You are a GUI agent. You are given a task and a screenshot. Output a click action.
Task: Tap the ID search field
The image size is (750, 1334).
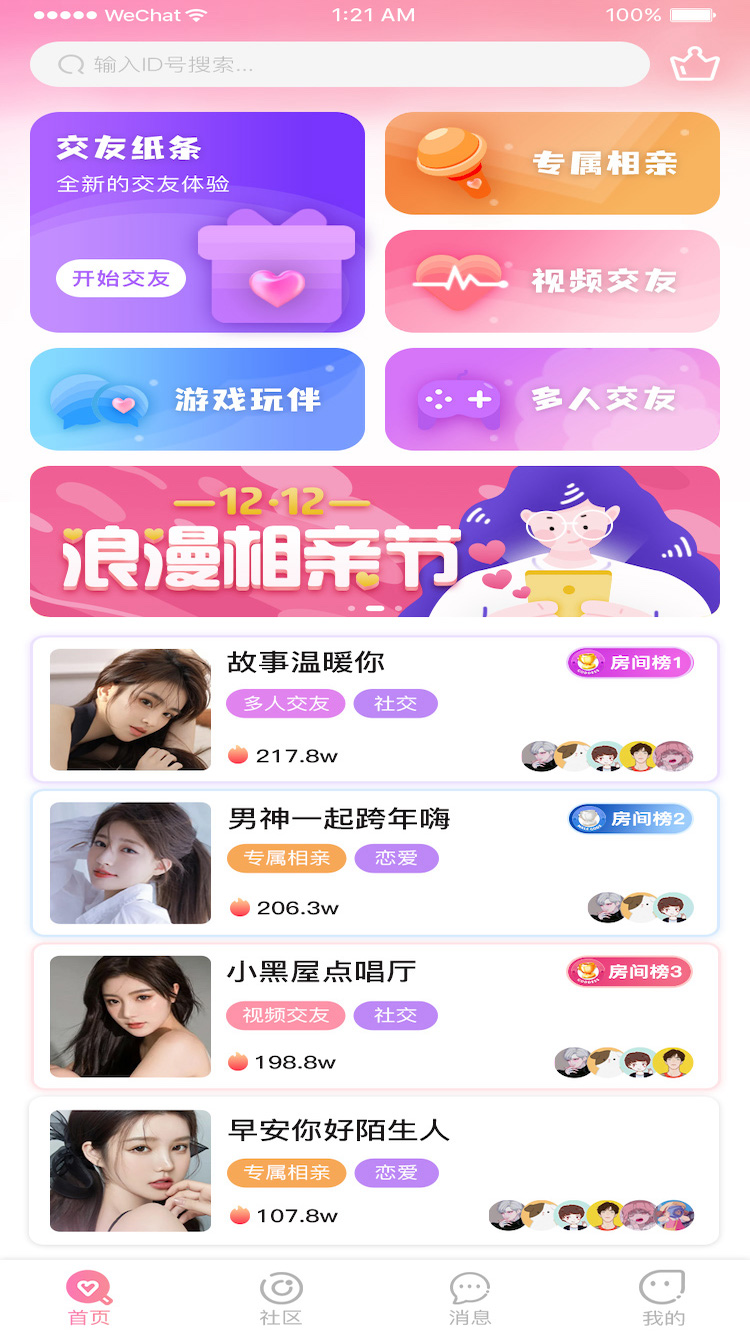click(x=340, y=65)
